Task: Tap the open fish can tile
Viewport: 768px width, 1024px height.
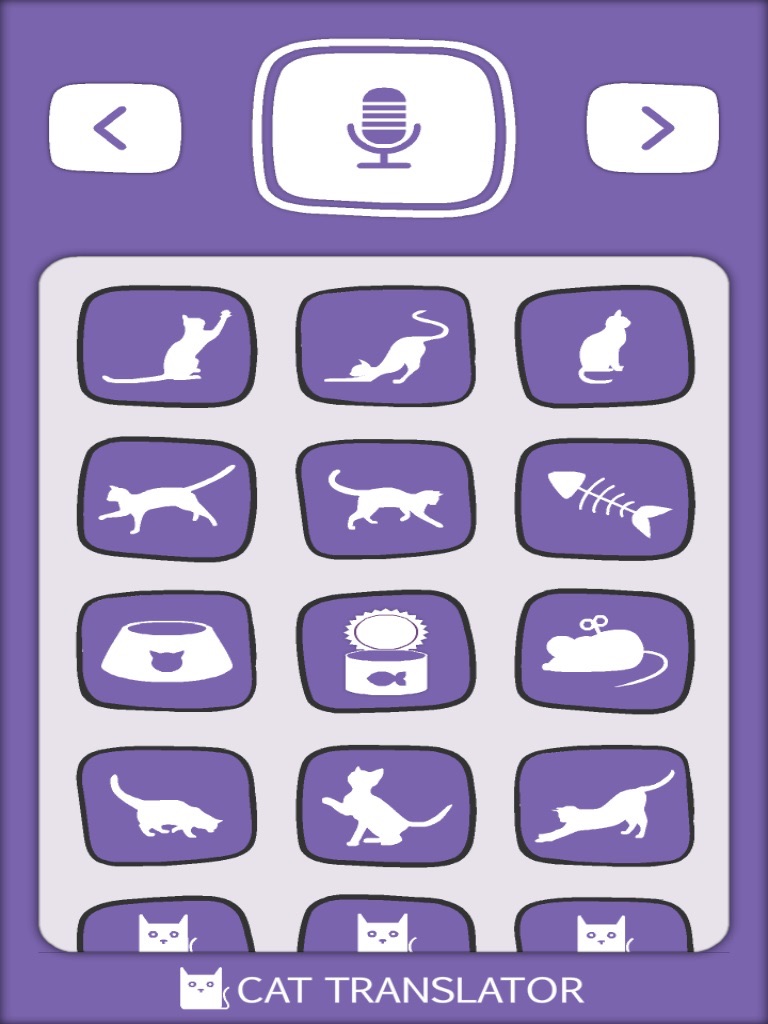Action: [385, 652]
